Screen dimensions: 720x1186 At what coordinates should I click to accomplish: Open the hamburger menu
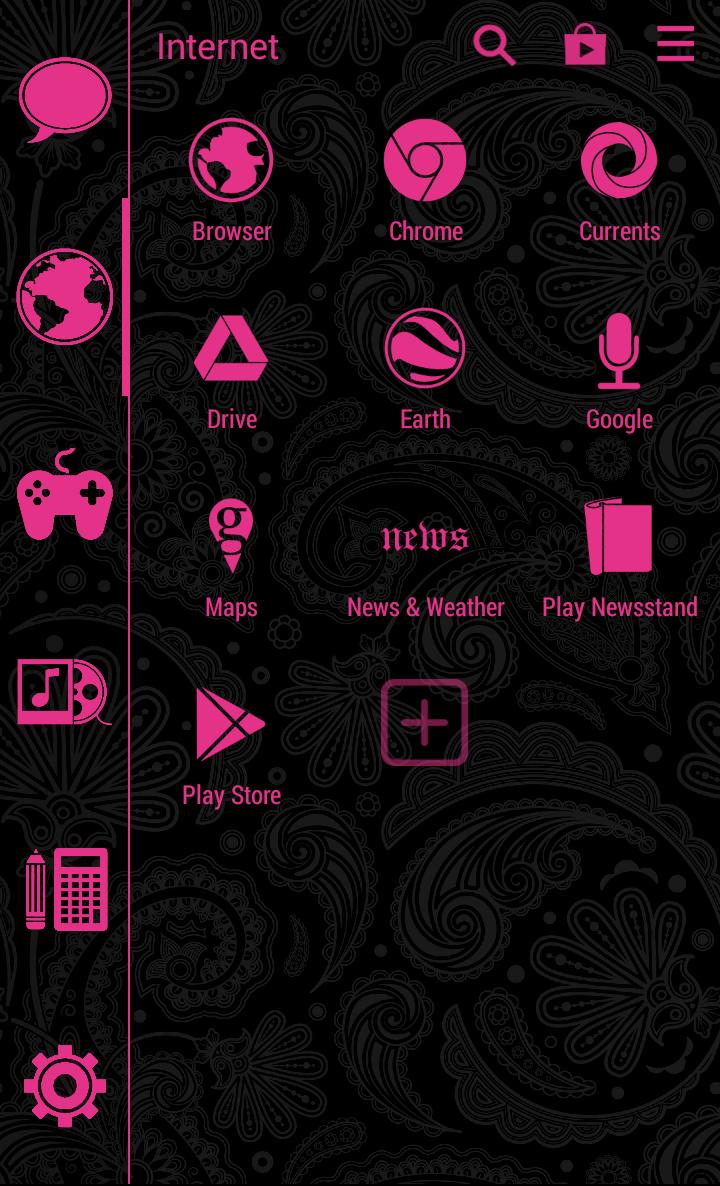pos(676,43)
